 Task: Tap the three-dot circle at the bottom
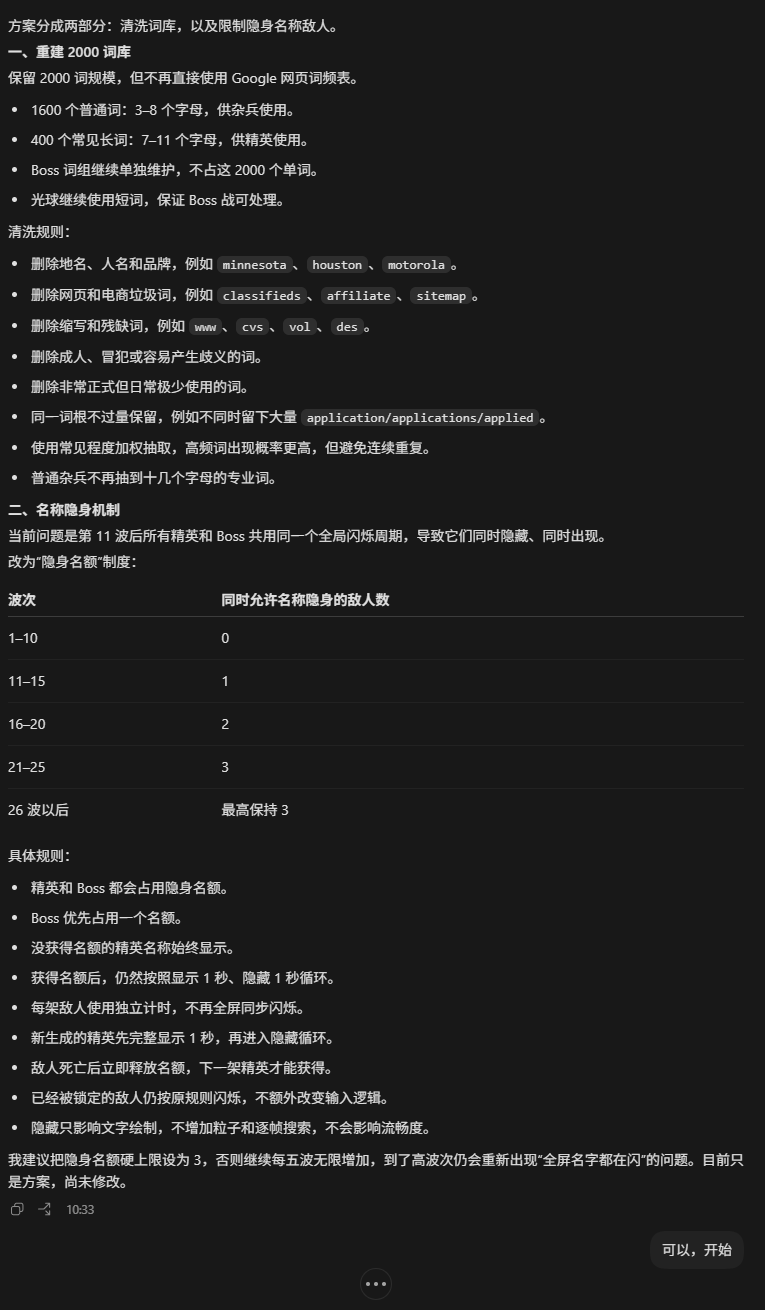click(376, 1283)
